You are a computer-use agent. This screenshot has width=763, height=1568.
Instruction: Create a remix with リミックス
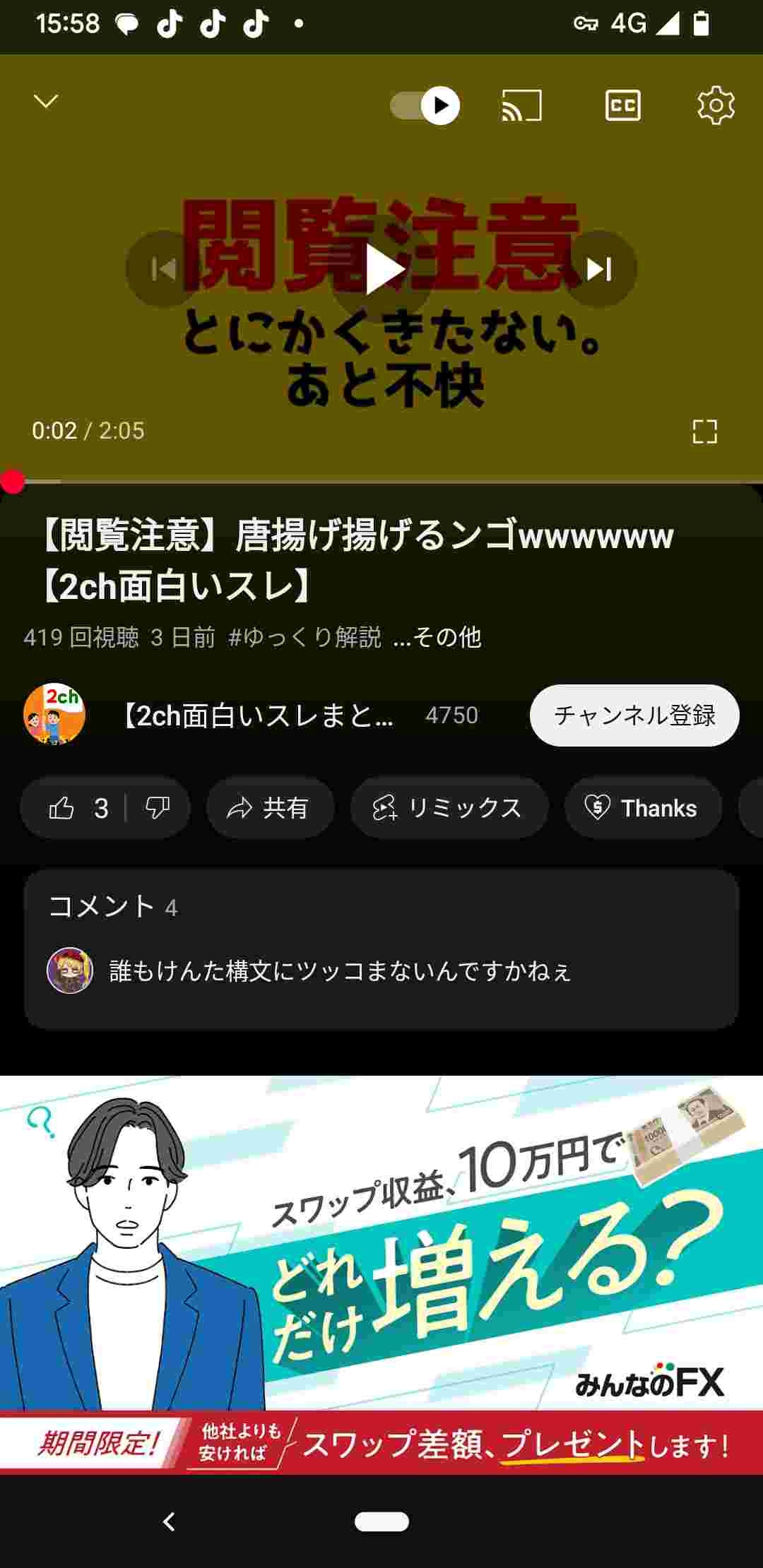pos(449,808)
